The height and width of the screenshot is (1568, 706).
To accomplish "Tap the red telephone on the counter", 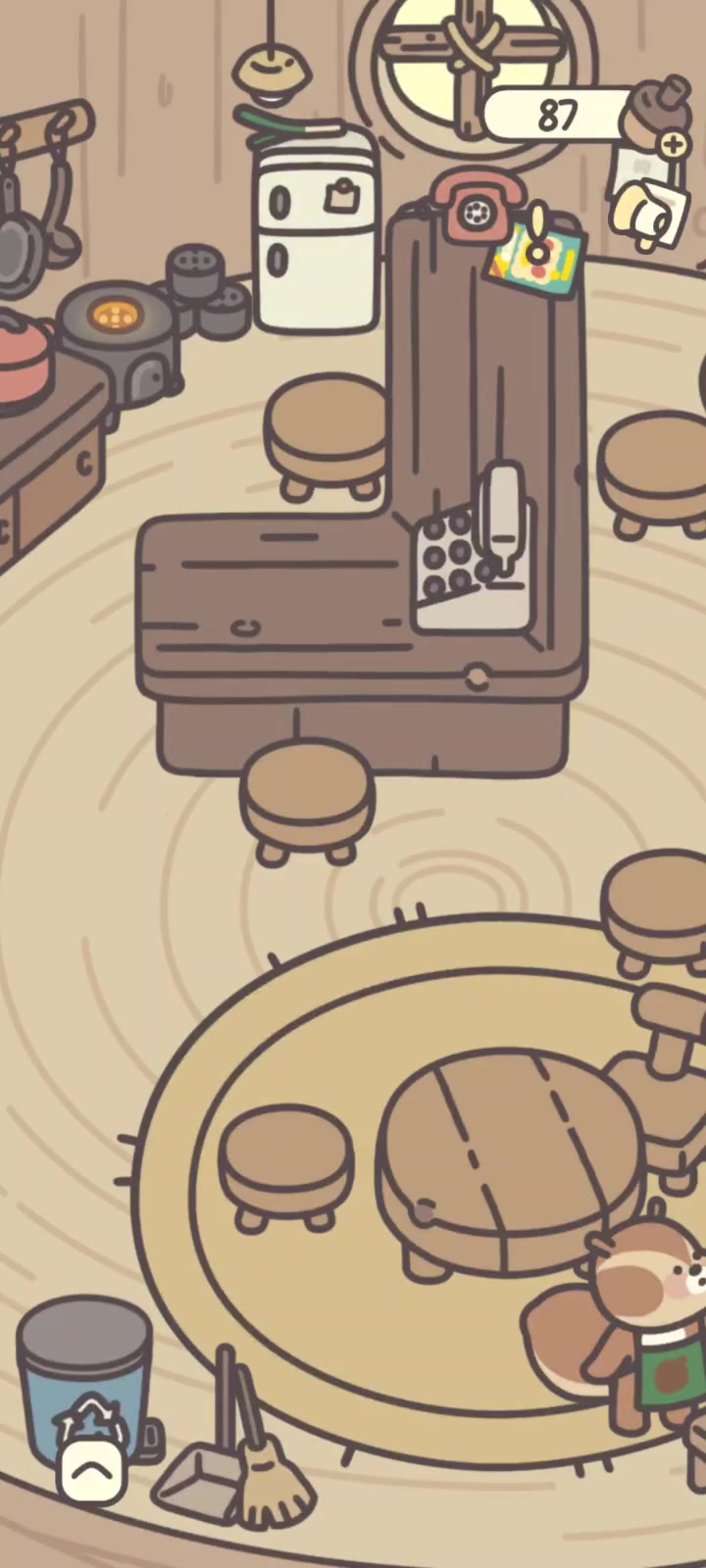I will tap(478, 206).
